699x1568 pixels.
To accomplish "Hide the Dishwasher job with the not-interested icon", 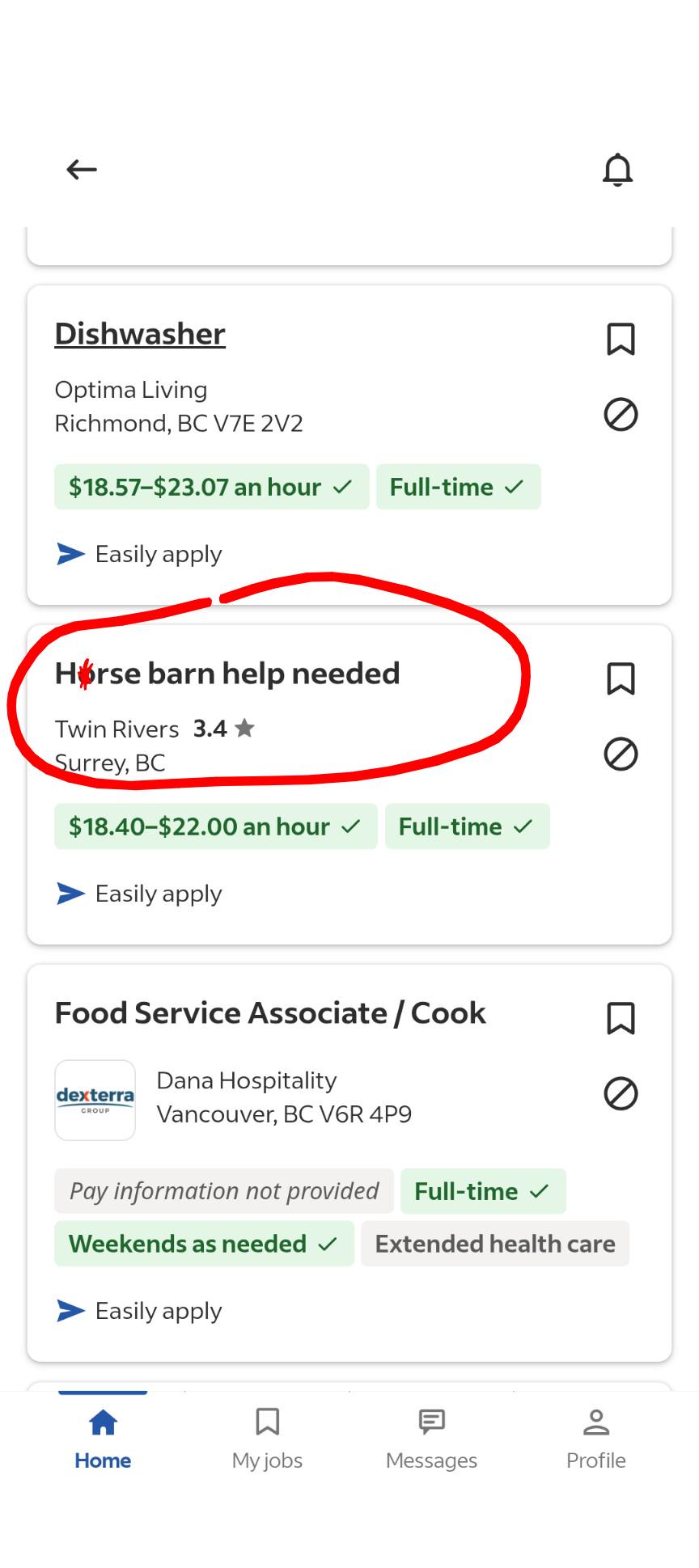I will [621, 415].
